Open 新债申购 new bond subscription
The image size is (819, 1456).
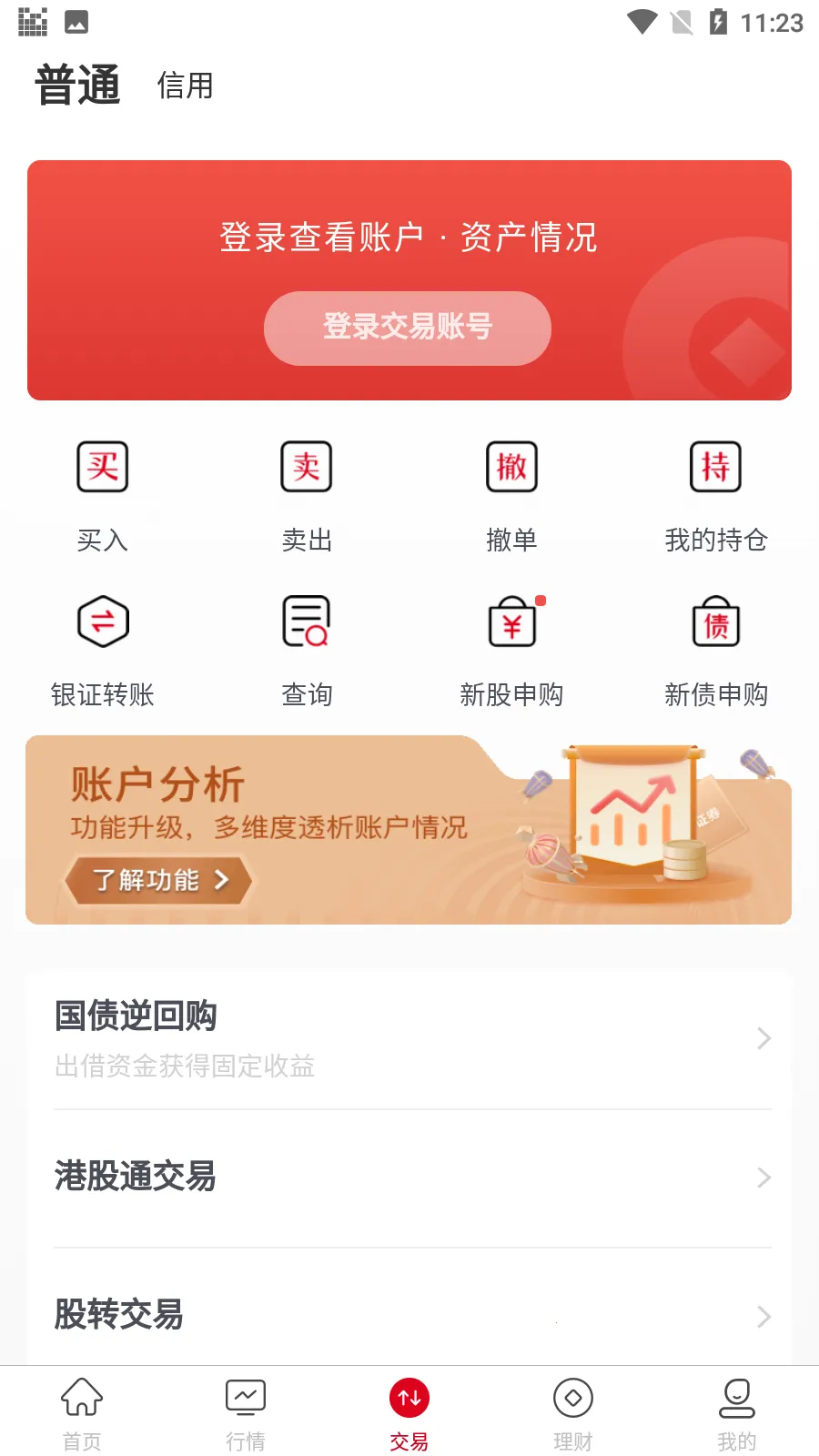tap(716, 622)
